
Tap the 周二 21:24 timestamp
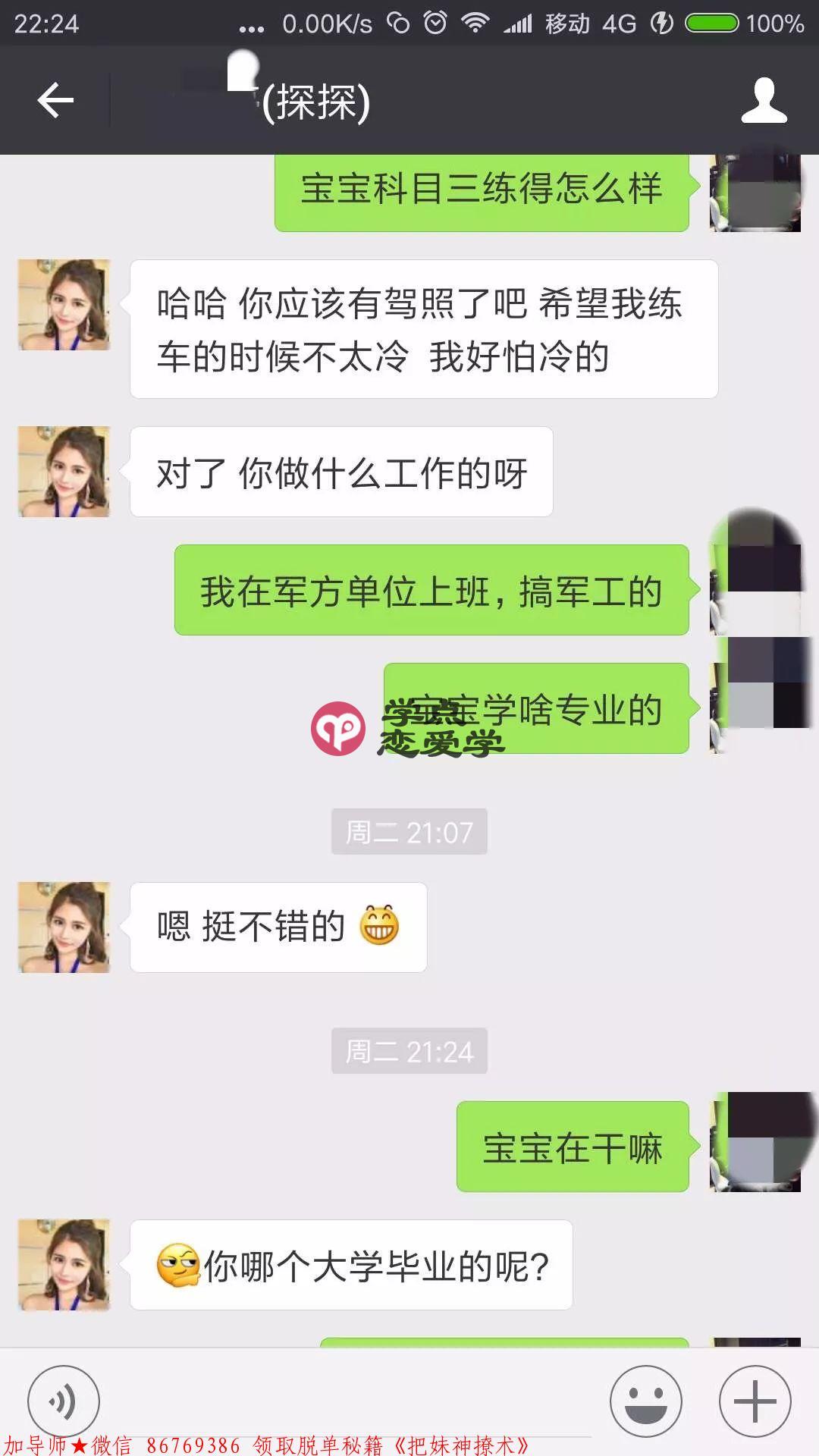[408, 1052]
